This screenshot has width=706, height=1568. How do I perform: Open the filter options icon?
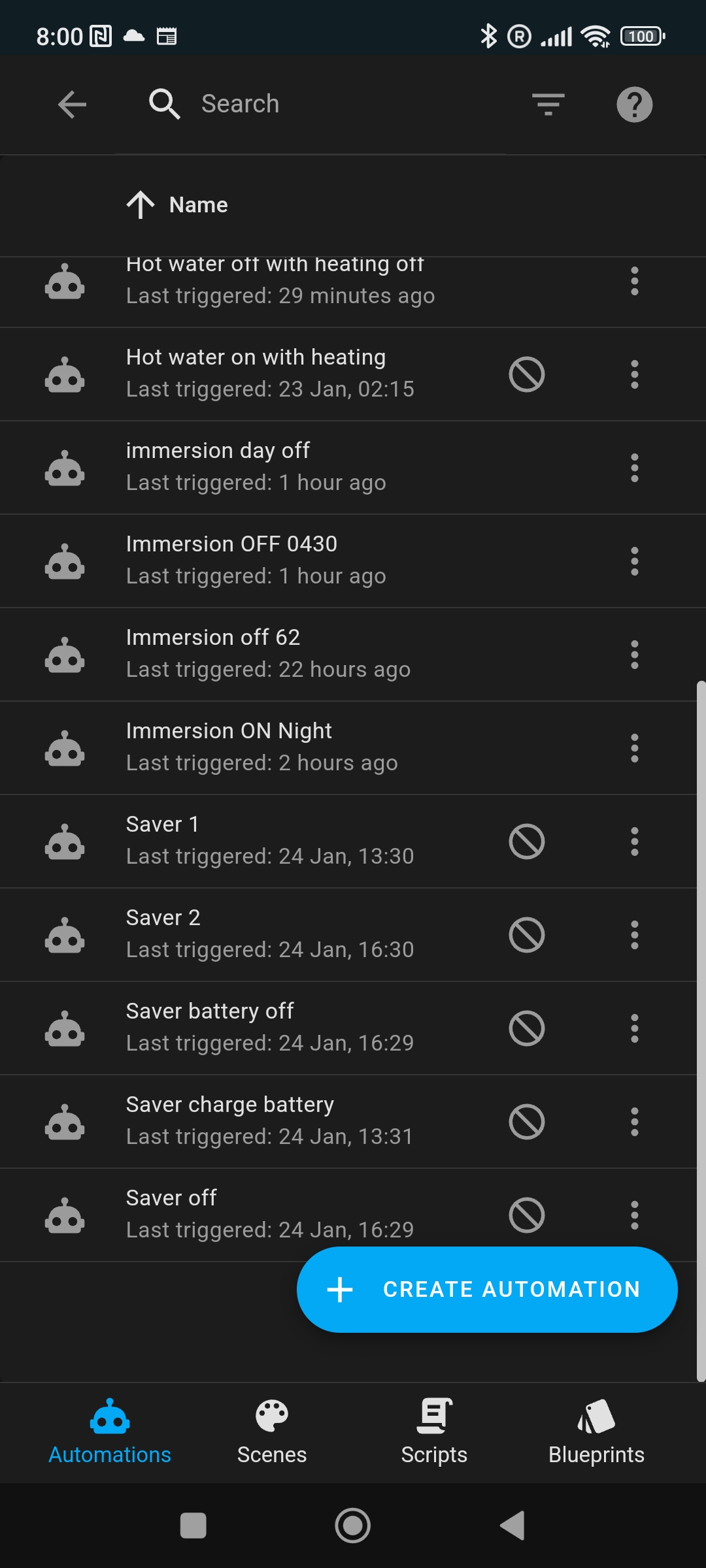tap(548, 105)
